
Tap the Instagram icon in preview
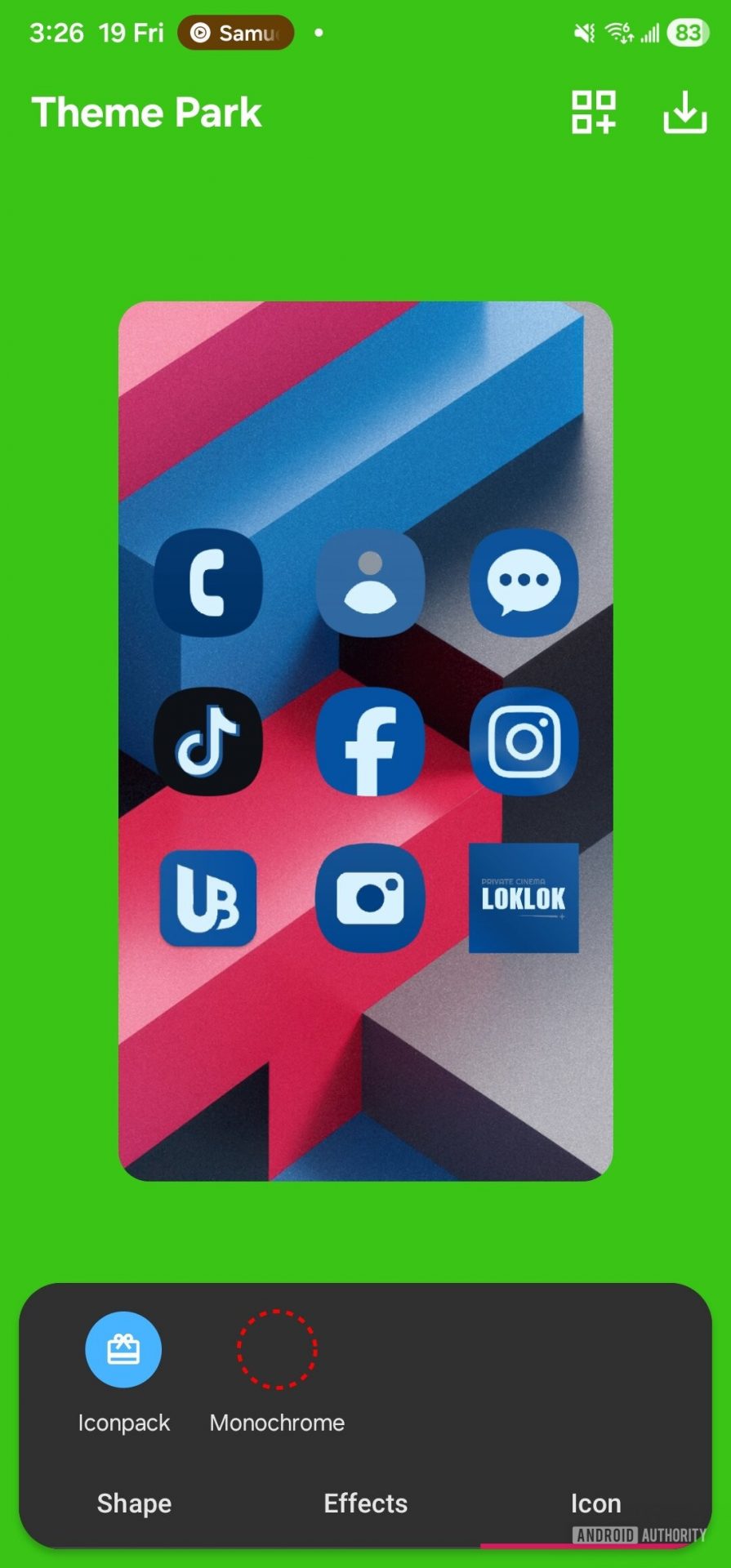click(x=524, y=741)
